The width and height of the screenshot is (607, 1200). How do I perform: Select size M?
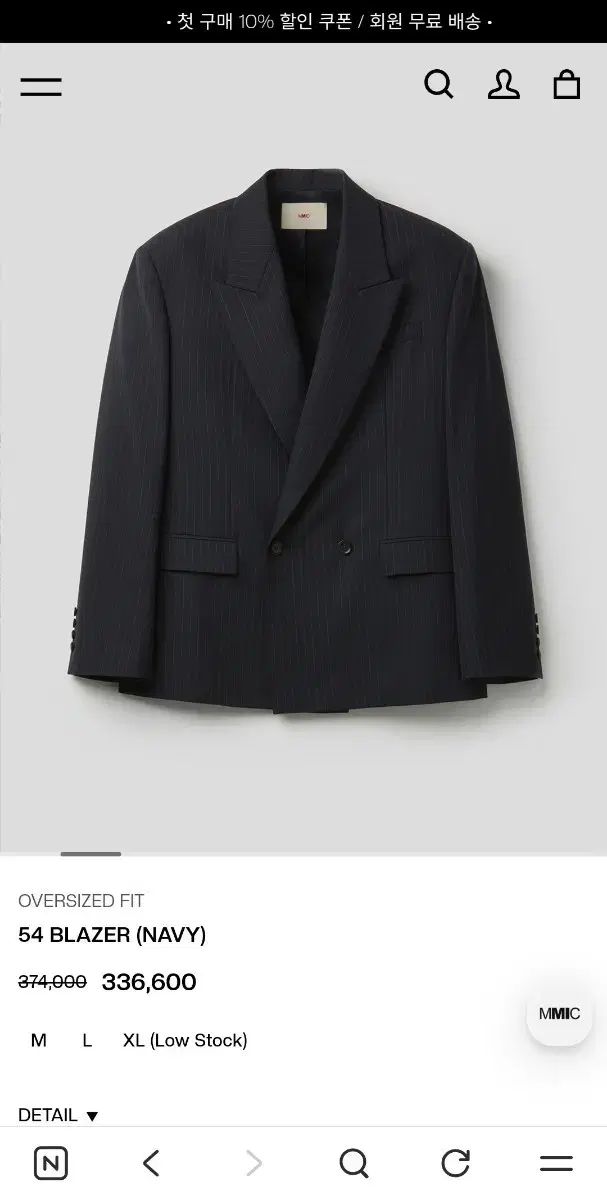click(39, 1040)
